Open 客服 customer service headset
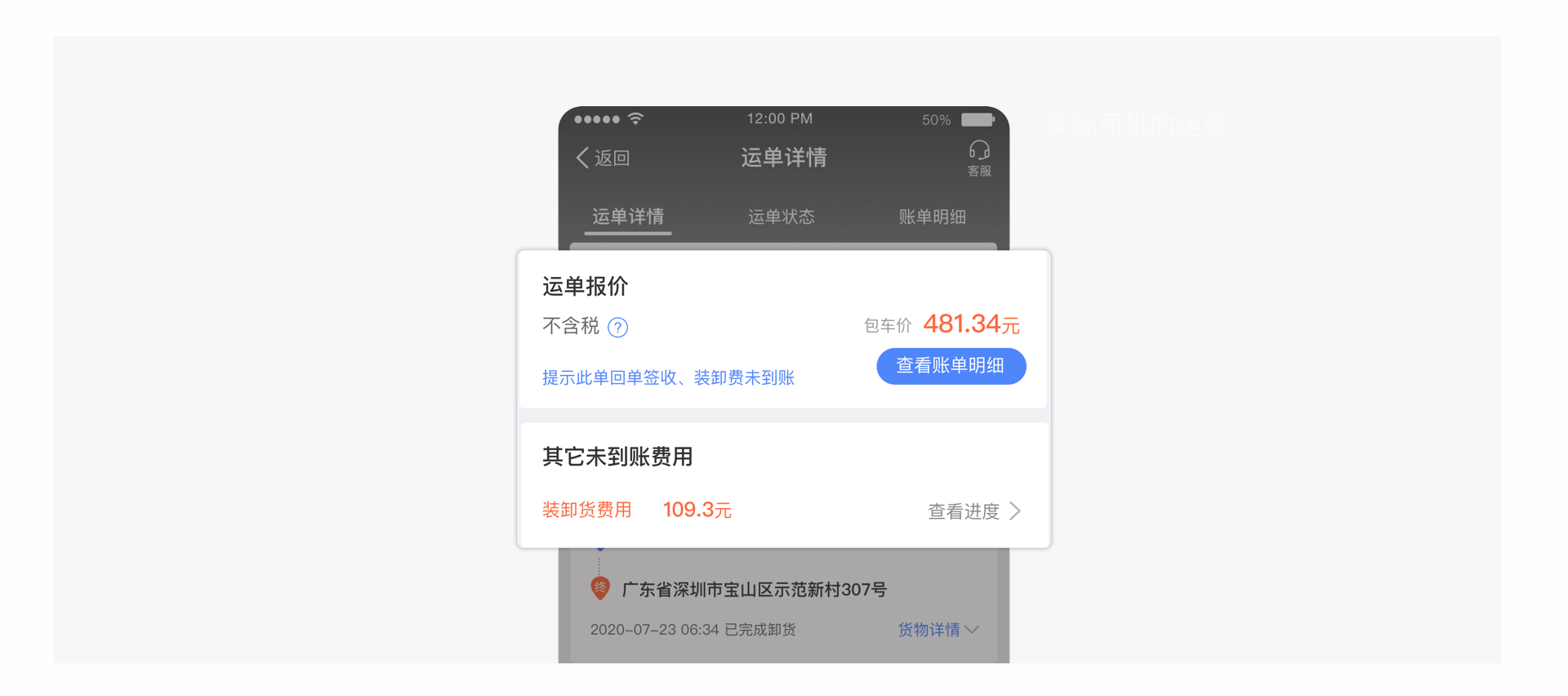 (x=979, y=158)
